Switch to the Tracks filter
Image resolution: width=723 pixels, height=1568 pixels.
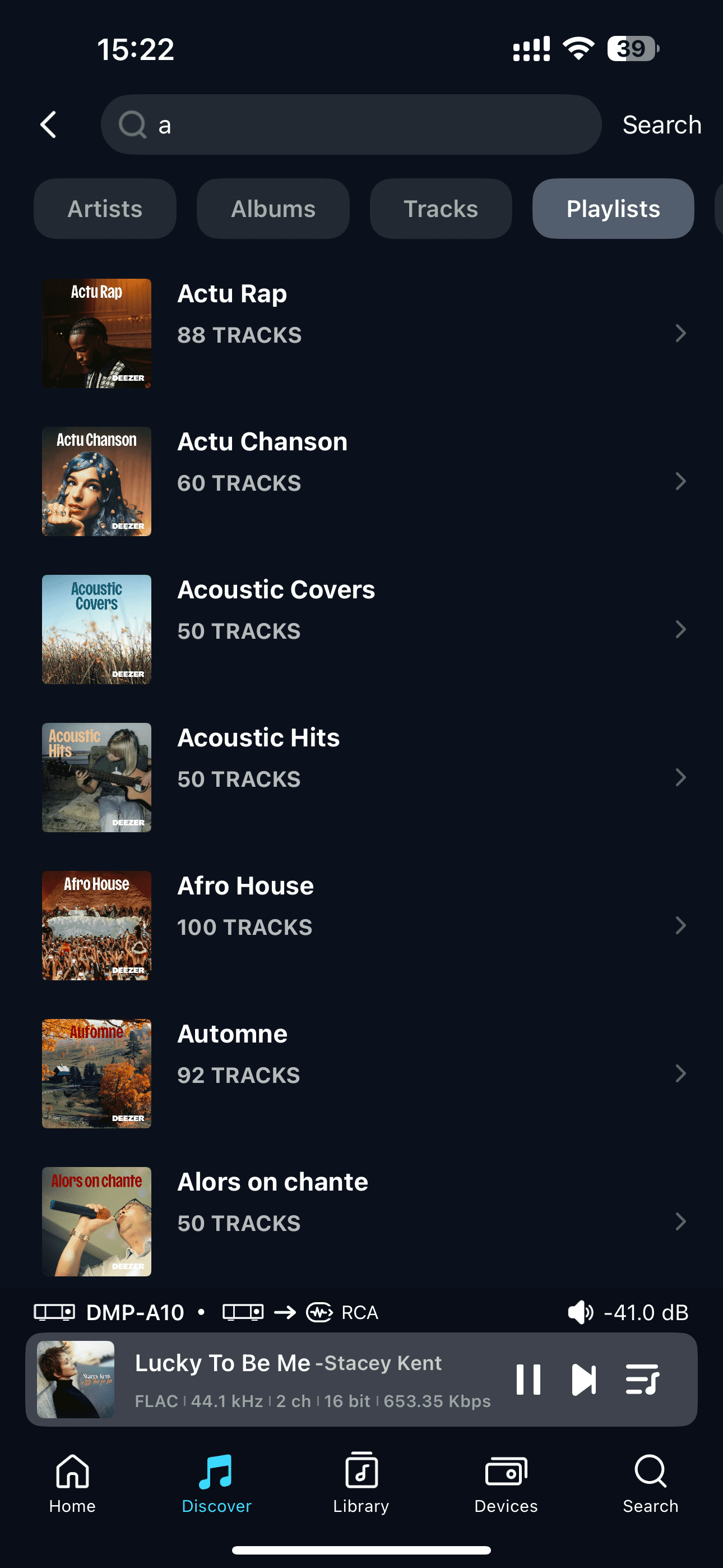pos(441,209)
